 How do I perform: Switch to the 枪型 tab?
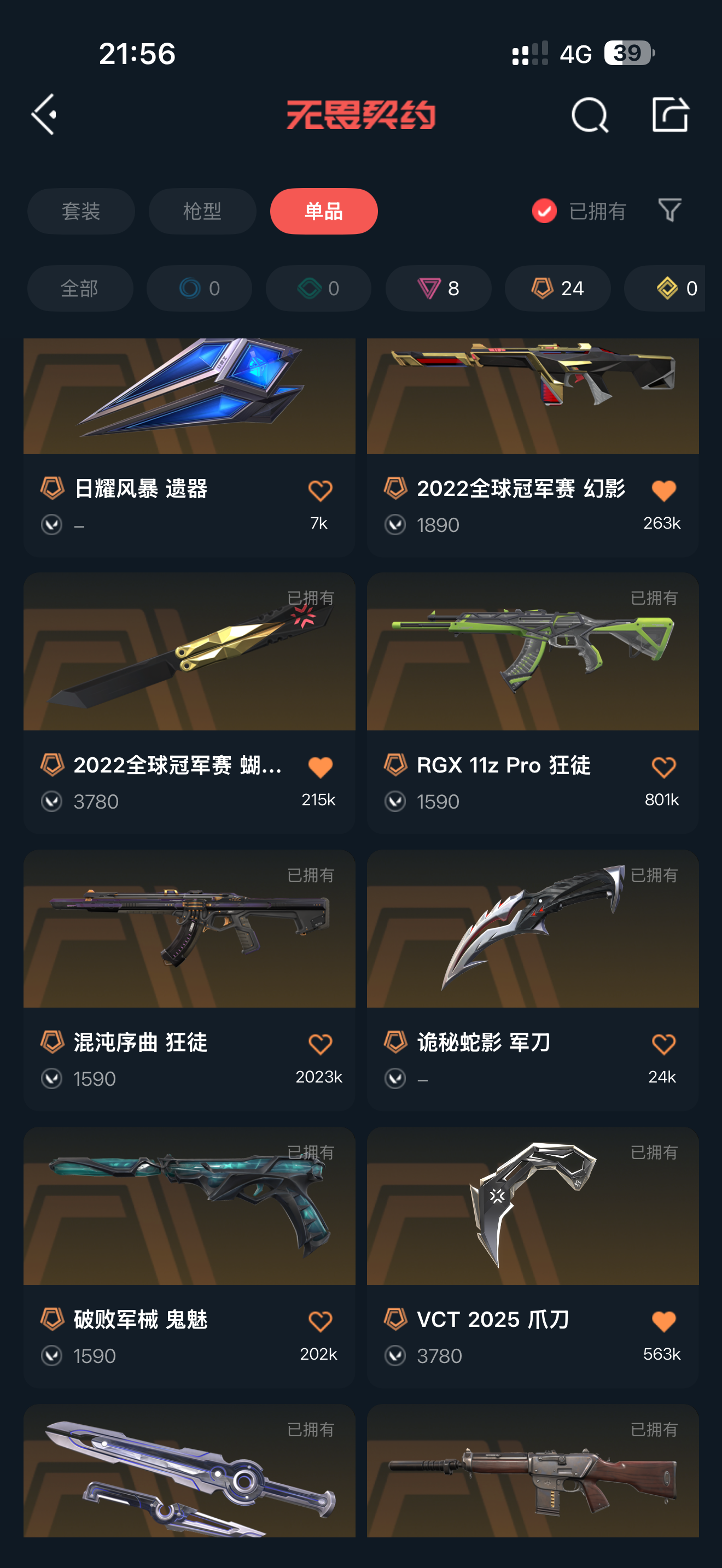[202, 211]
